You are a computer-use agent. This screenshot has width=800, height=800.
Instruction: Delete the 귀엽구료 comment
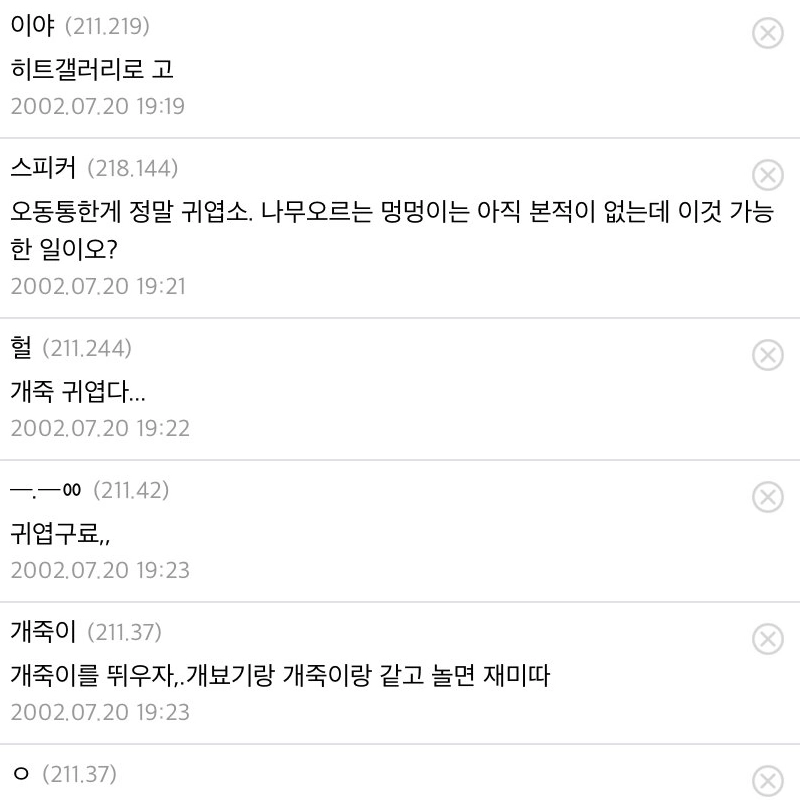[x=767, y=497]
